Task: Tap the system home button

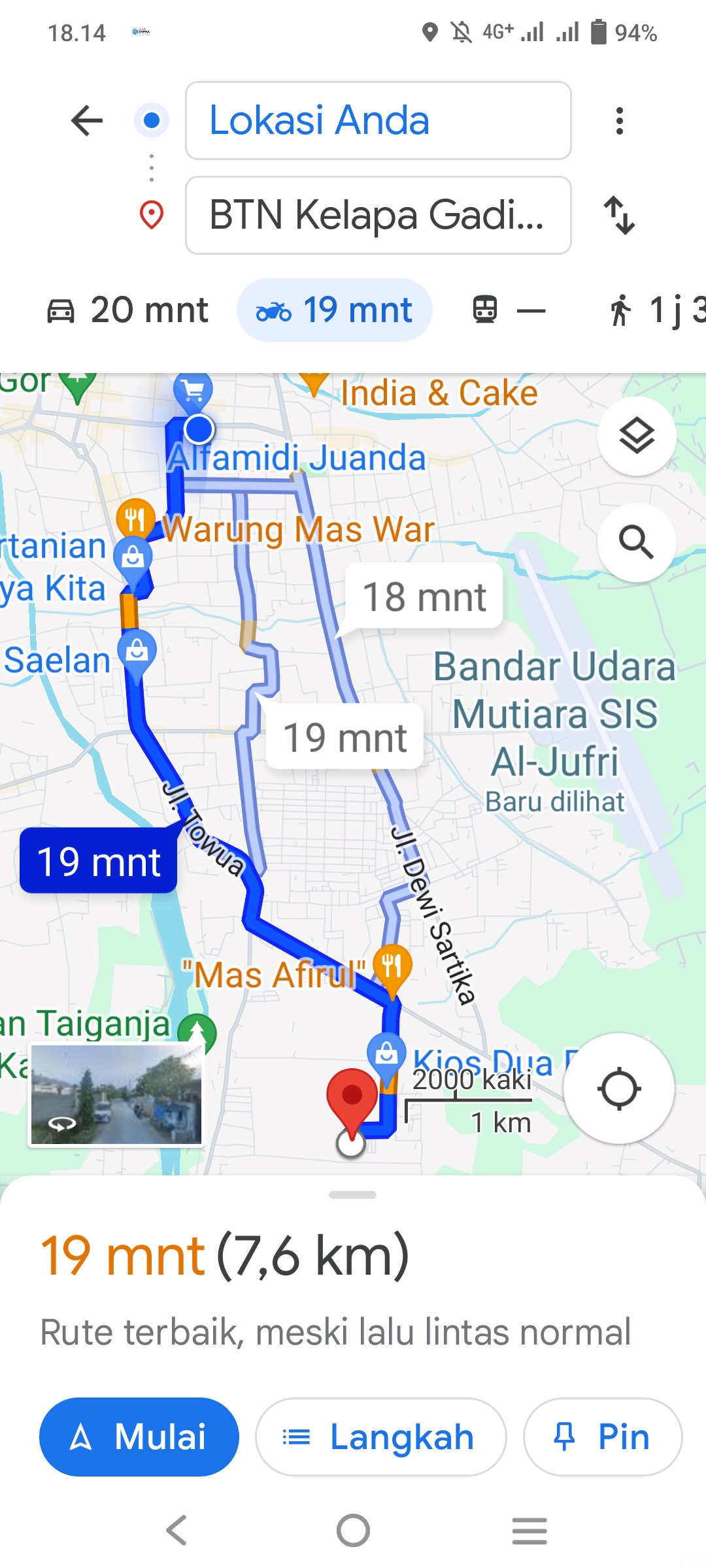Action: pos(353,1530)
